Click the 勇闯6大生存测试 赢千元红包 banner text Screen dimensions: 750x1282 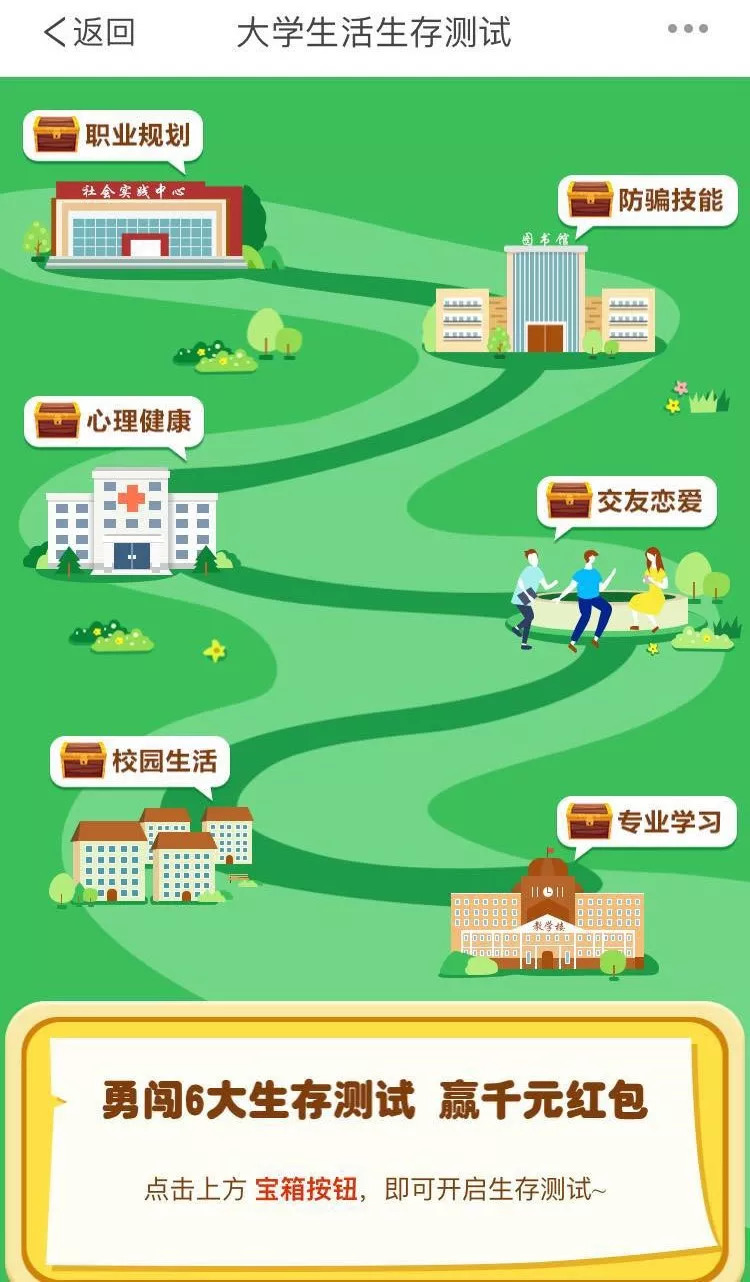pos(375,1097)
